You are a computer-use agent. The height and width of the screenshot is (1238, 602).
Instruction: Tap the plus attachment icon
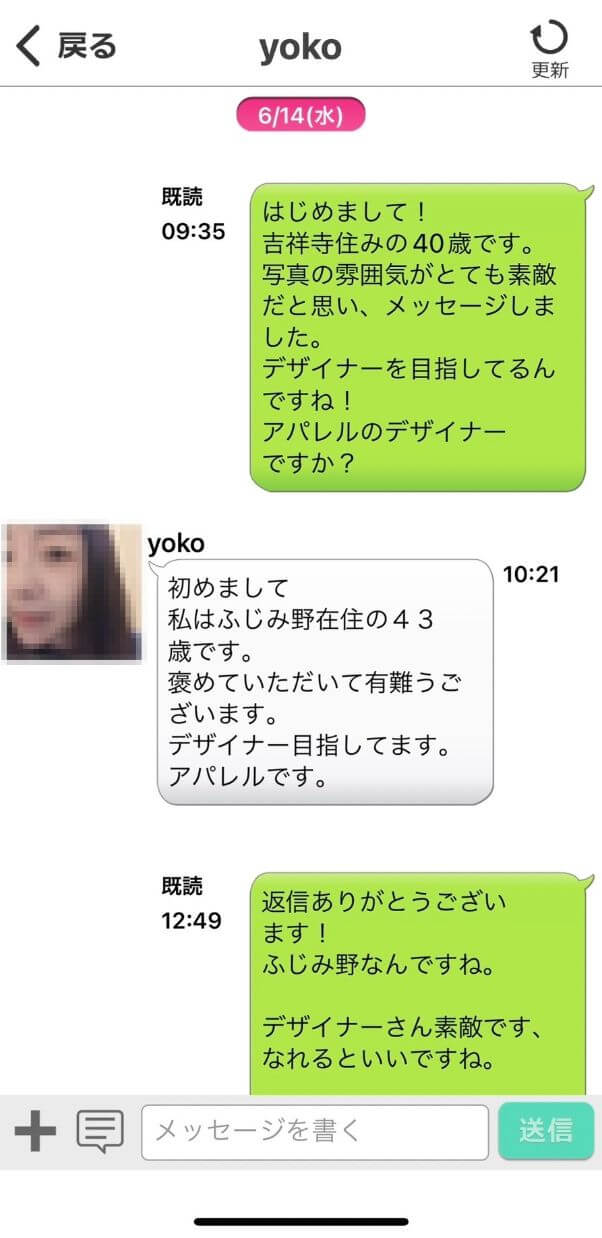tap(35, 1131)
